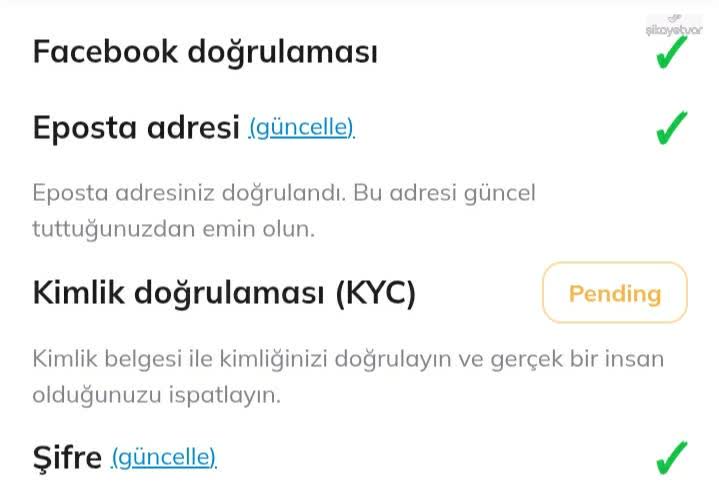The width and height of the screenshot is (719, 489).
Task: Tap güncelle link next to Eposta adresi
Action: pyautogui.click(x=301, y=128)
